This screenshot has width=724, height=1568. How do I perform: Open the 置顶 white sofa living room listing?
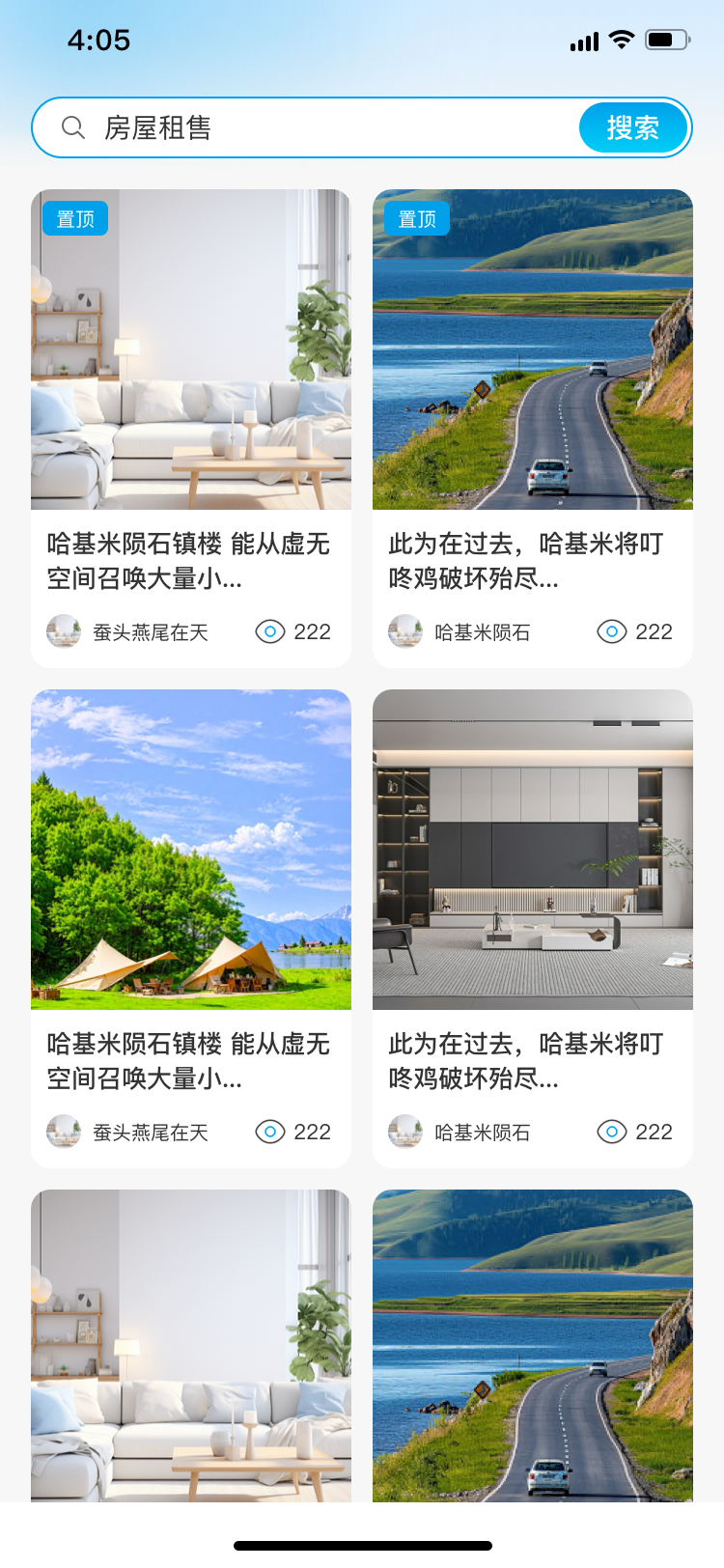click(191, 350)
